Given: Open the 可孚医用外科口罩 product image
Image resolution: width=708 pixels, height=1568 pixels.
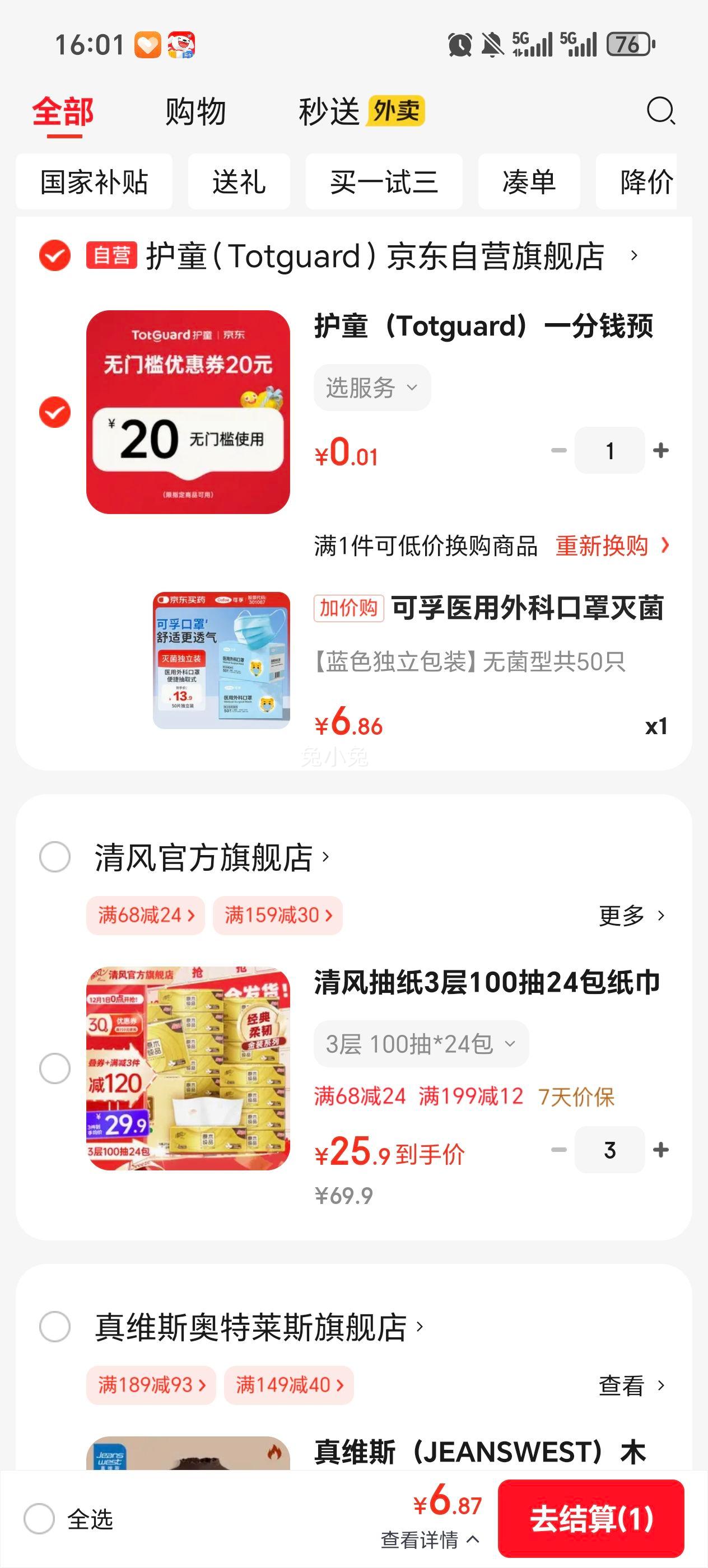Looking at the screenshot, I should (221, 660).
